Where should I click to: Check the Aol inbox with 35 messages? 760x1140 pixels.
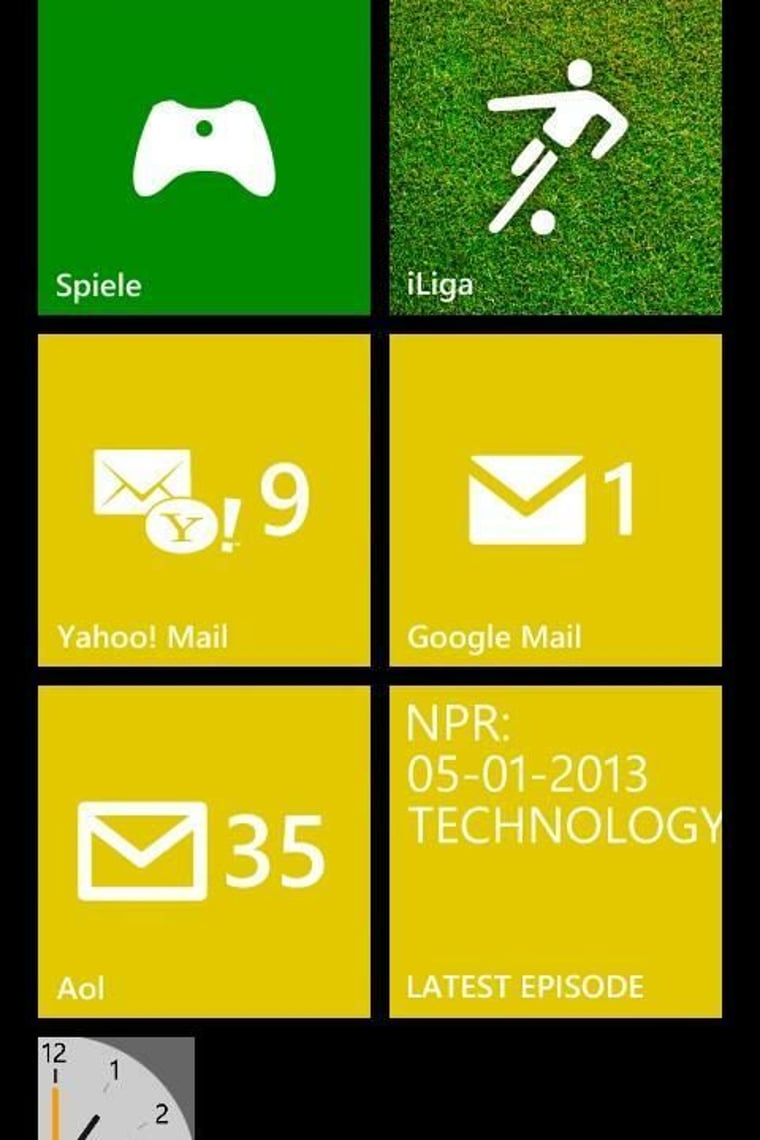(204, 851)
